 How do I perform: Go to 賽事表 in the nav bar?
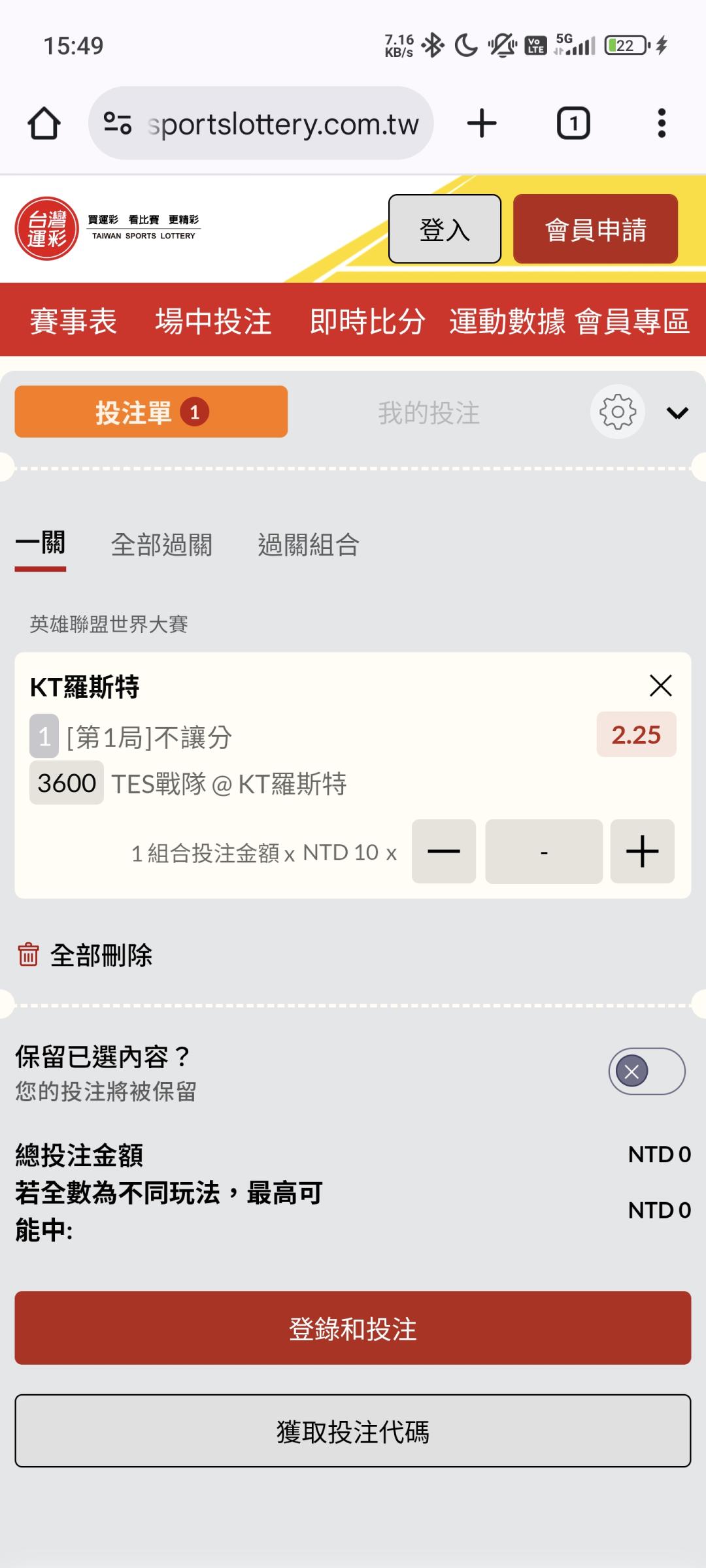coord(73,321)
